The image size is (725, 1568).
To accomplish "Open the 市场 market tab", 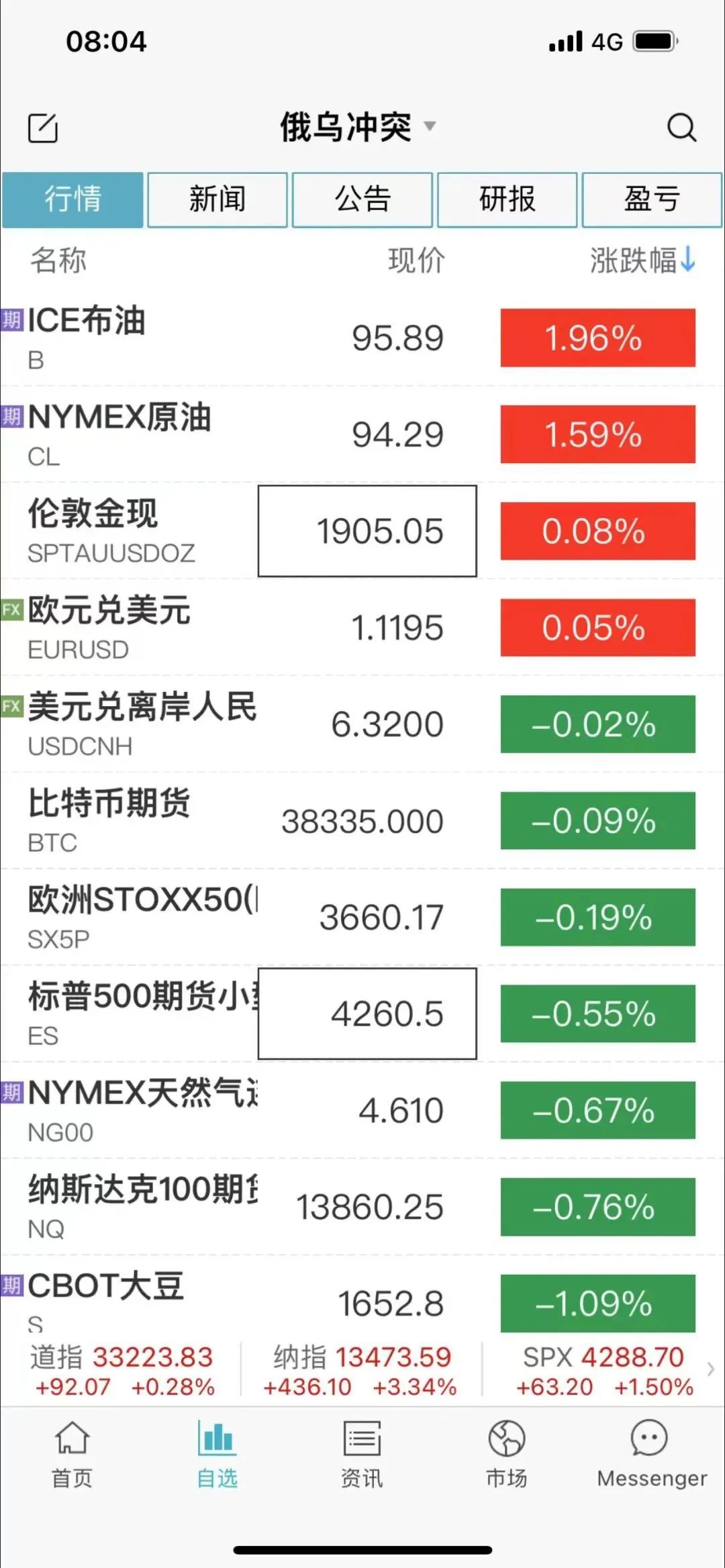I will click(x=507, y=1454).
